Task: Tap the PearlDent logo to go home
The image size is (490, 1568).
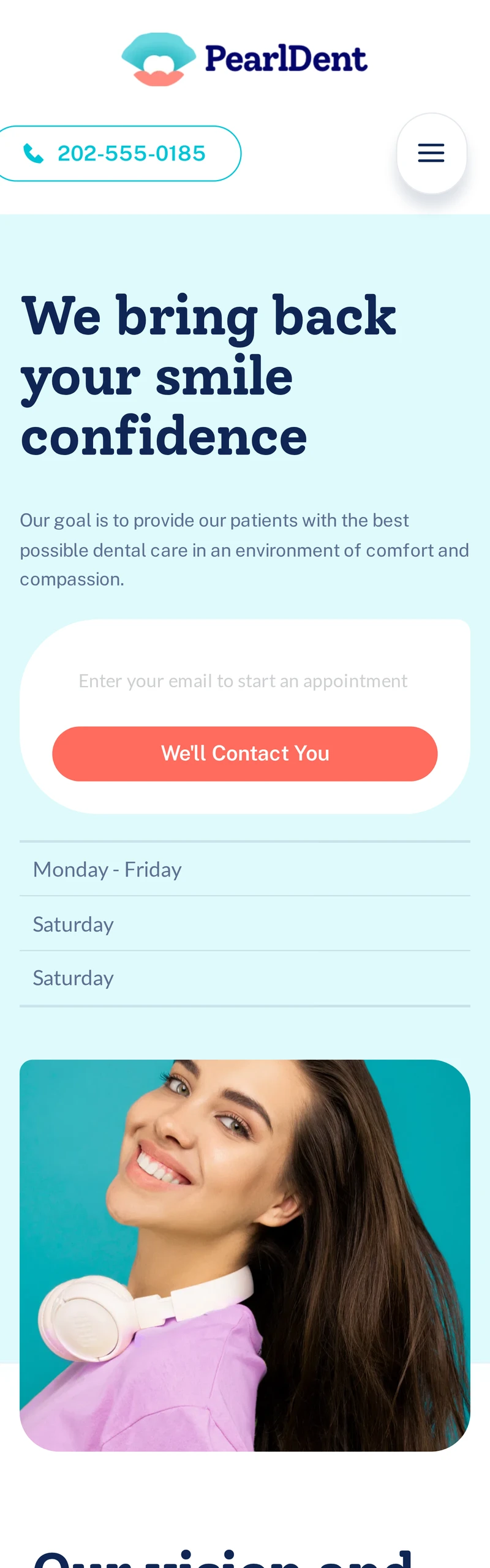Action: pos(244,59)
